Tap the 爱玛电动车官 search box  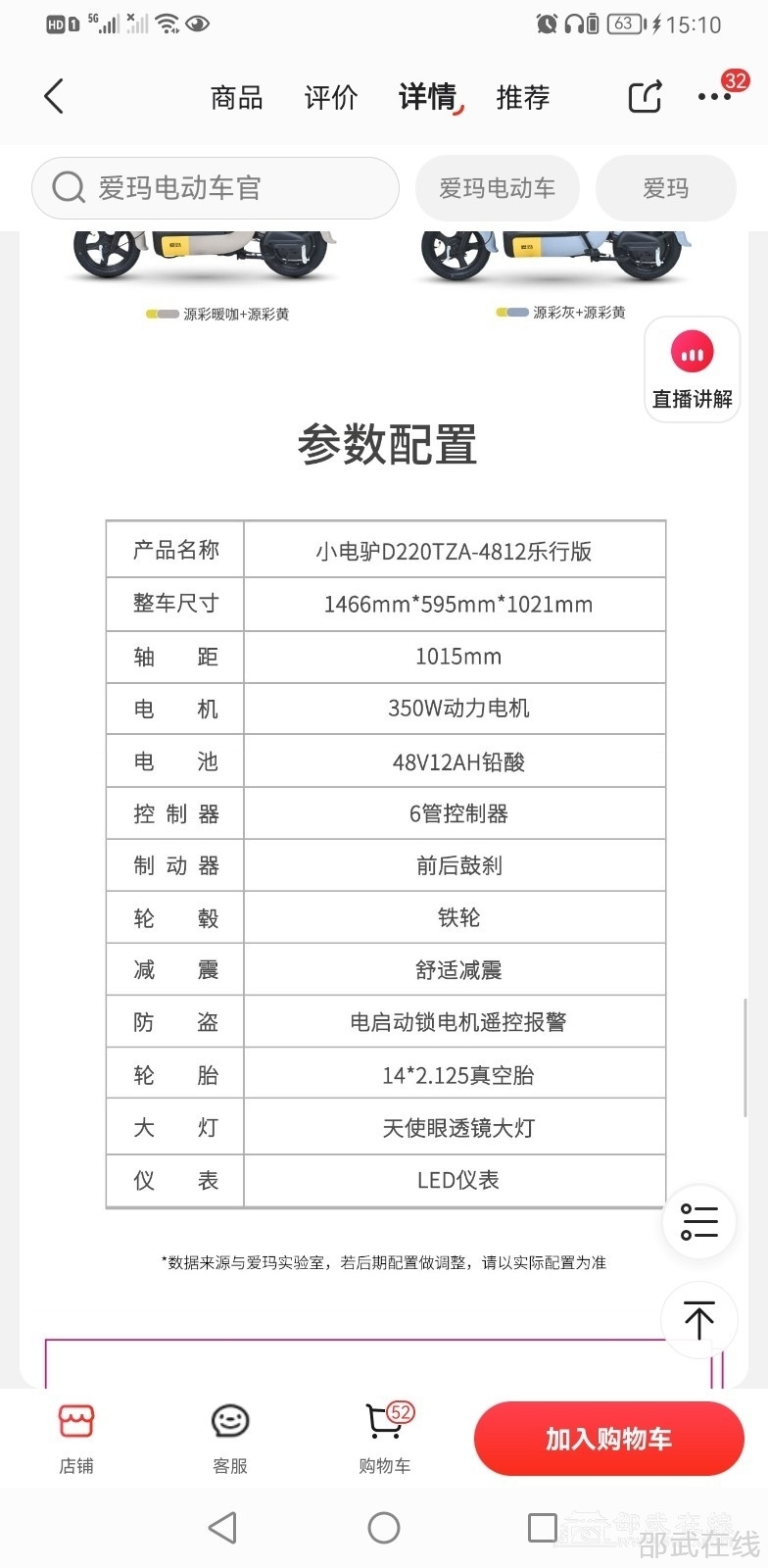216,187
